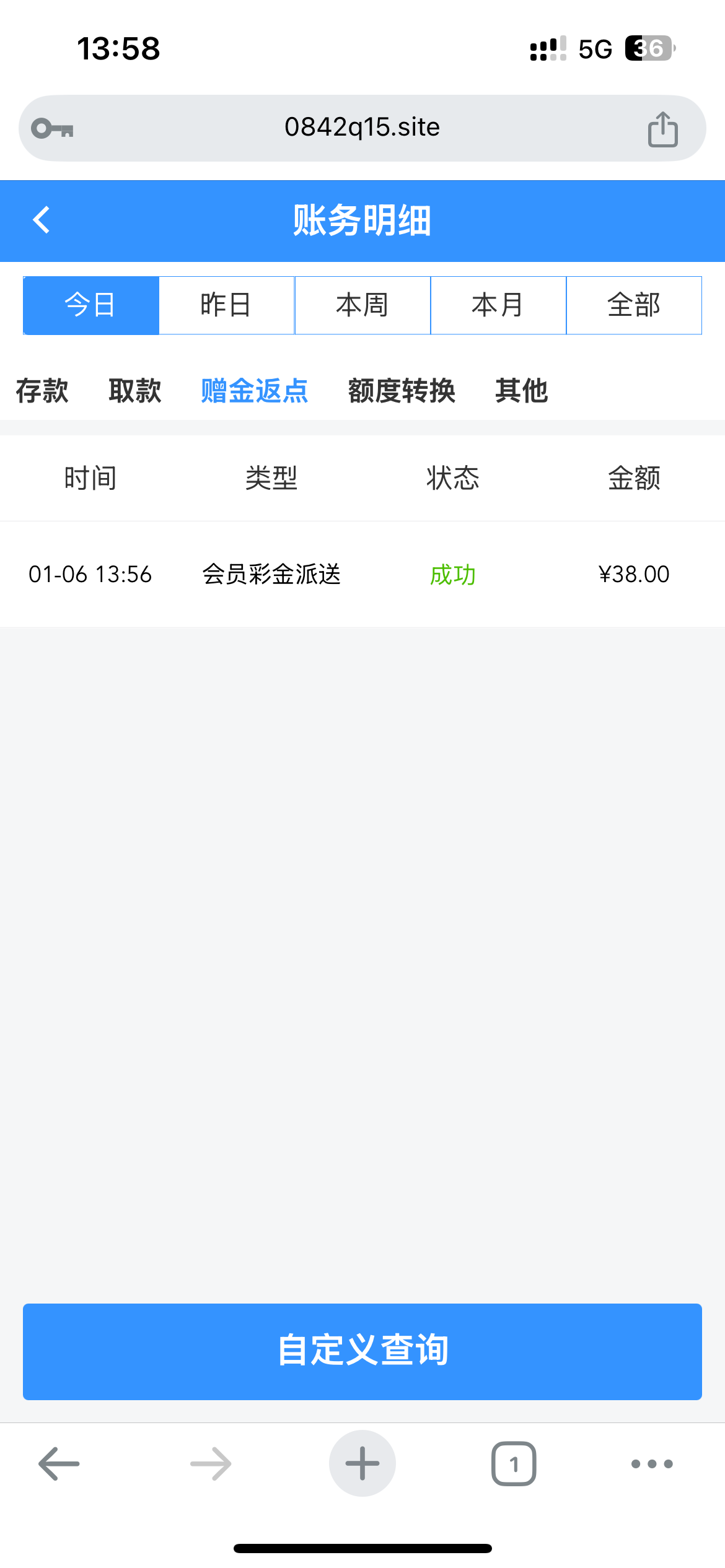Open a new tab with the plus button
The height and width of the screenshot is (1568, 725).
(x=362, y=1462)
